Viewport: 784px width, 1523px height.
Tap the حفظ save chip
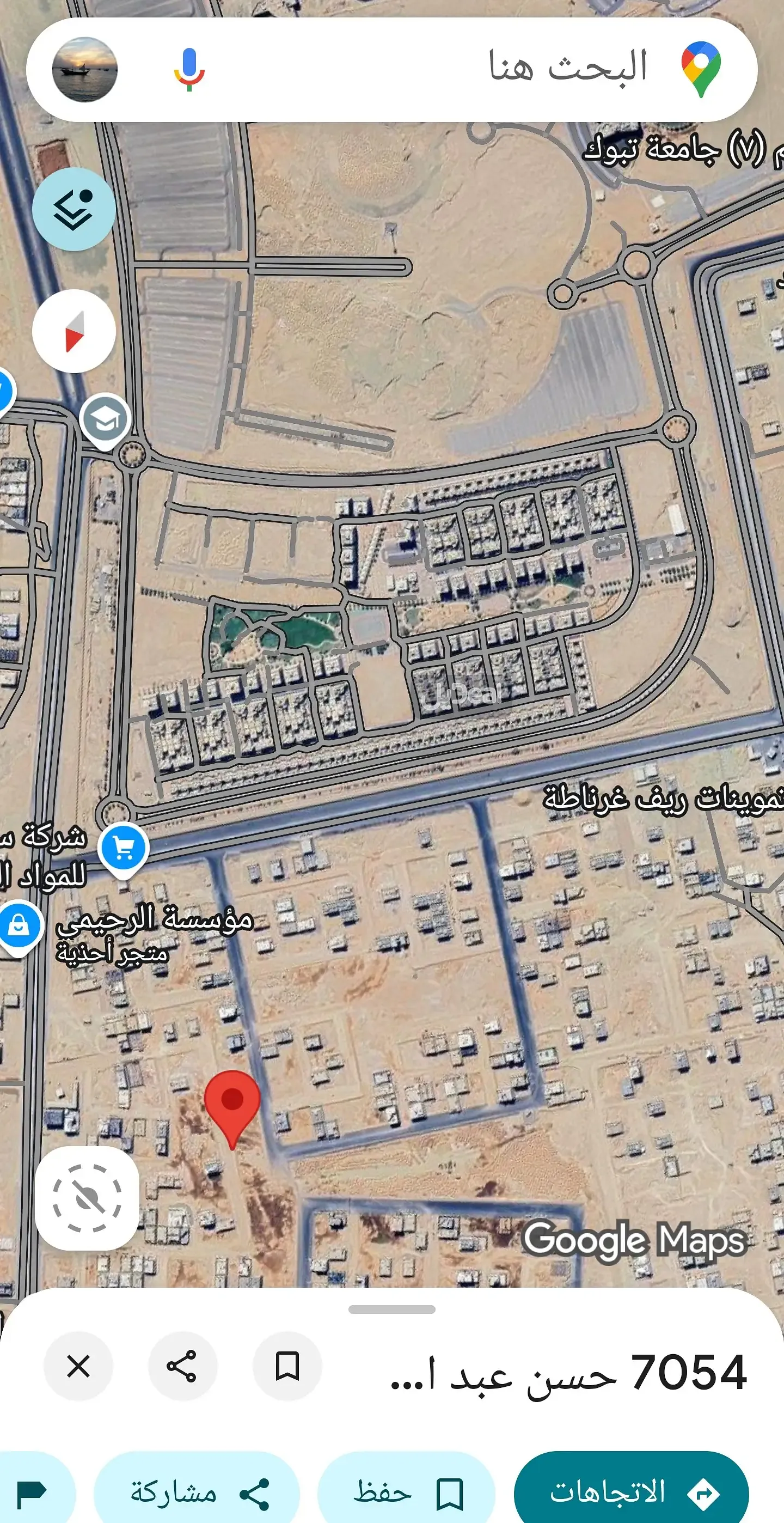[x=407, y=1491]
